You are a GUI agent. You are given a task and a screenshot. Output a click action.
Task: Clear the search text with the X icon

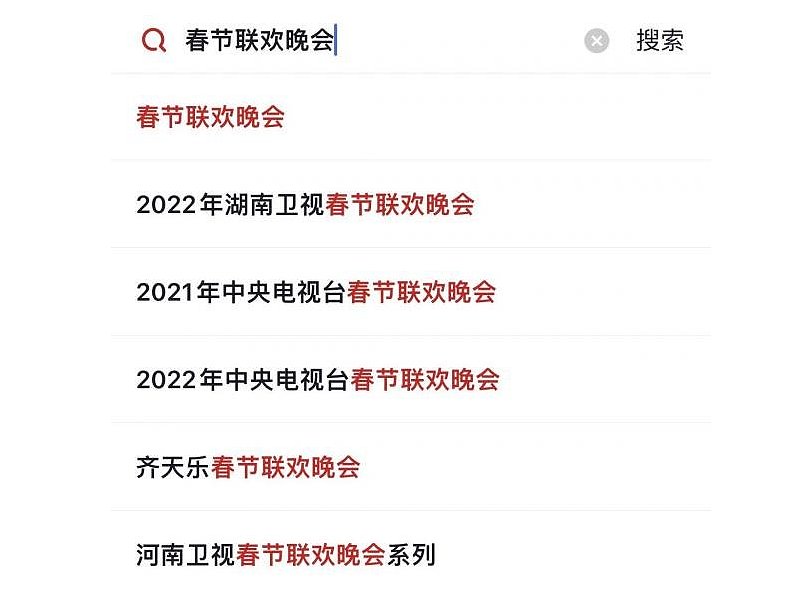pos(596,41)
